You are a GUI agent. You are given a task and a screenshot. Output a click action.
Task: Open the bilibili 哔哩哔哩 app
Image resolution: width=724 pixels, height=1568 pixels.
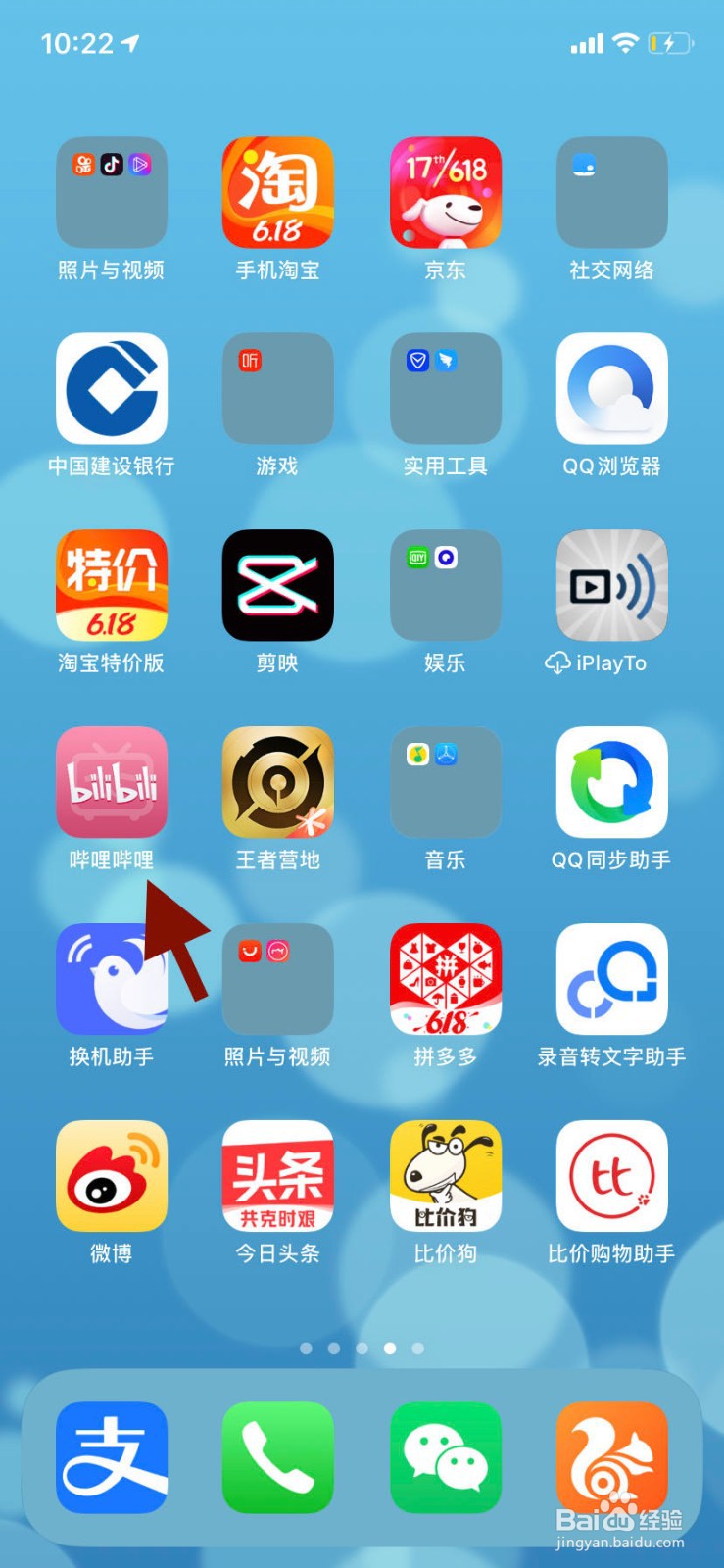point(111,782)
